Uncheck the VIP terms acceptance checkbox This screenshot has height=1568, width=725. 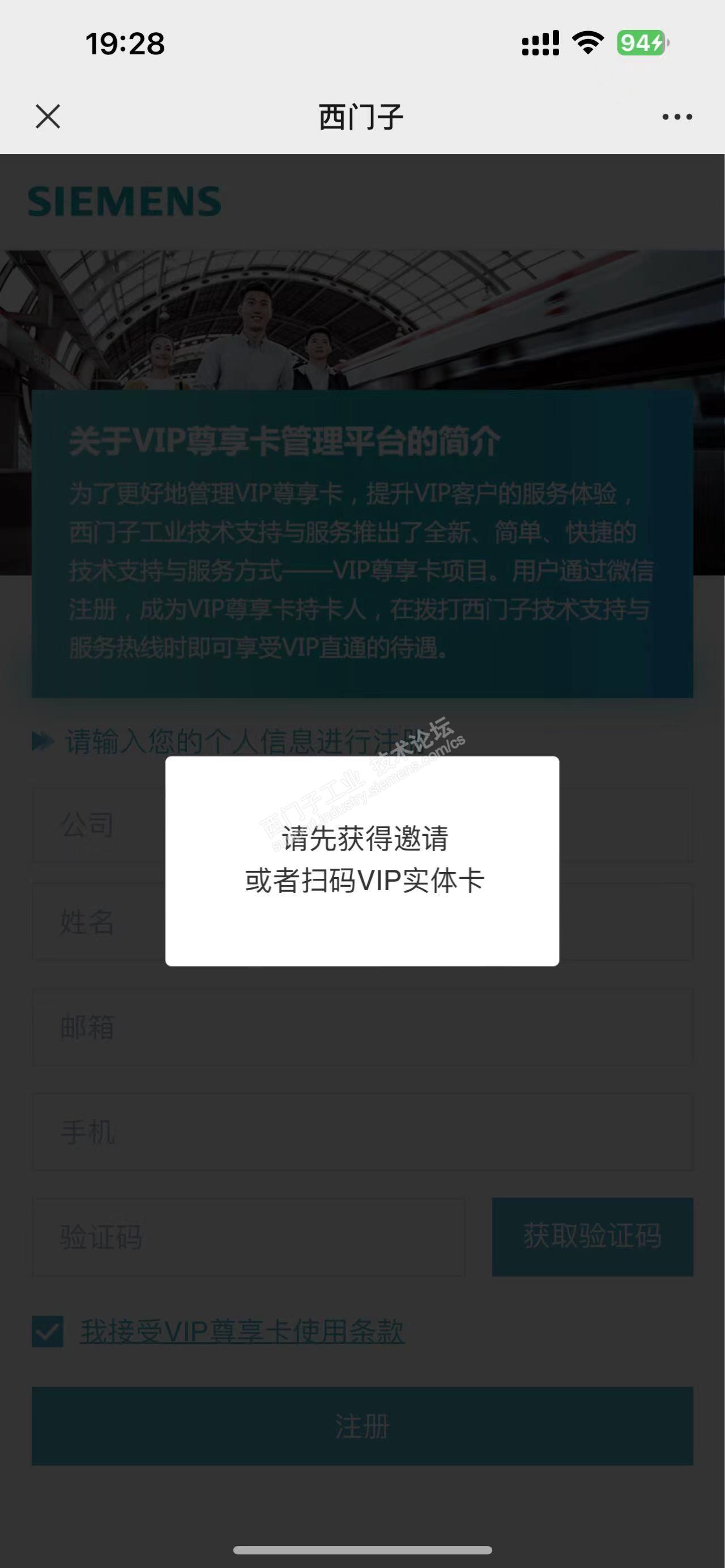tap(48, 1331)
